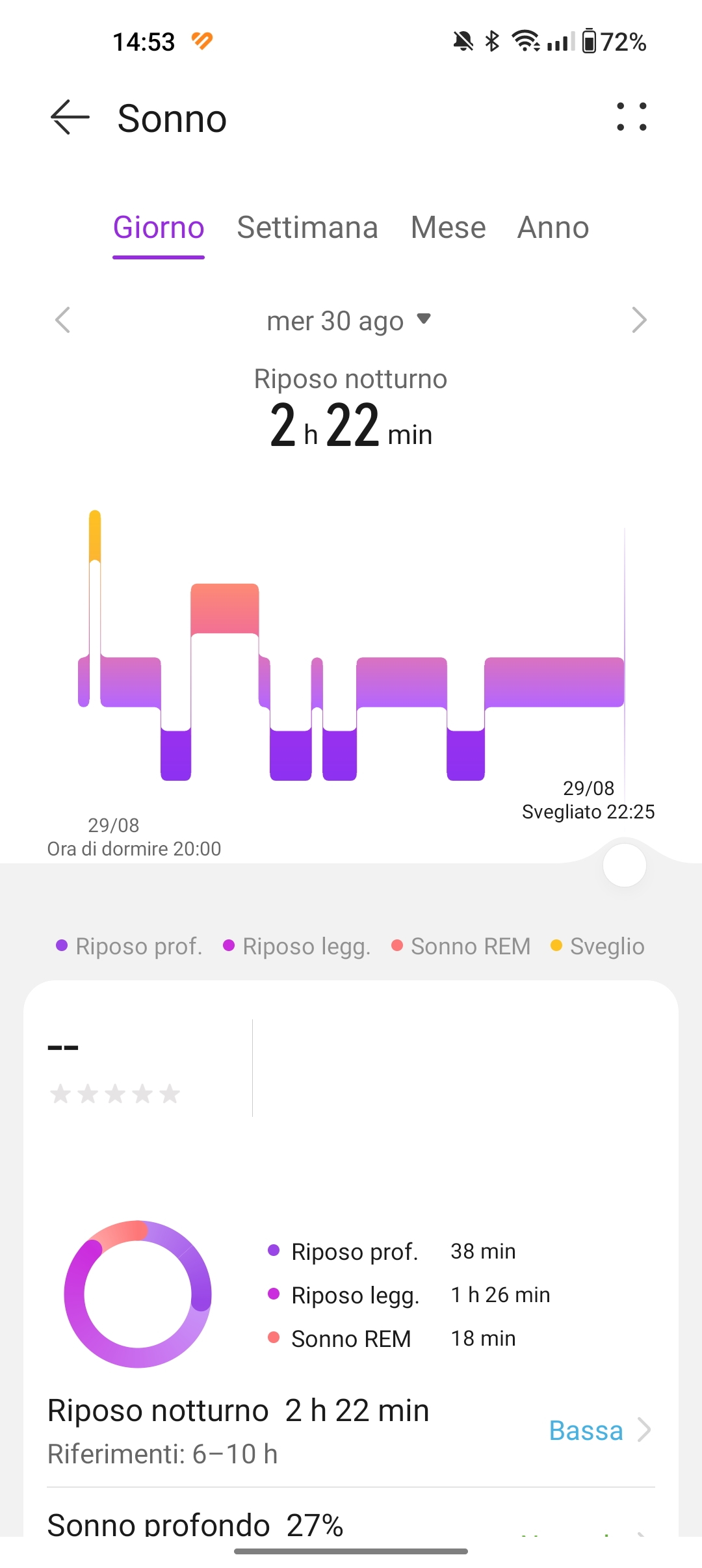The image size is (702, 1568).
Task: Open the mer 30 ago date picker
Action: click(x=349, y=320)
